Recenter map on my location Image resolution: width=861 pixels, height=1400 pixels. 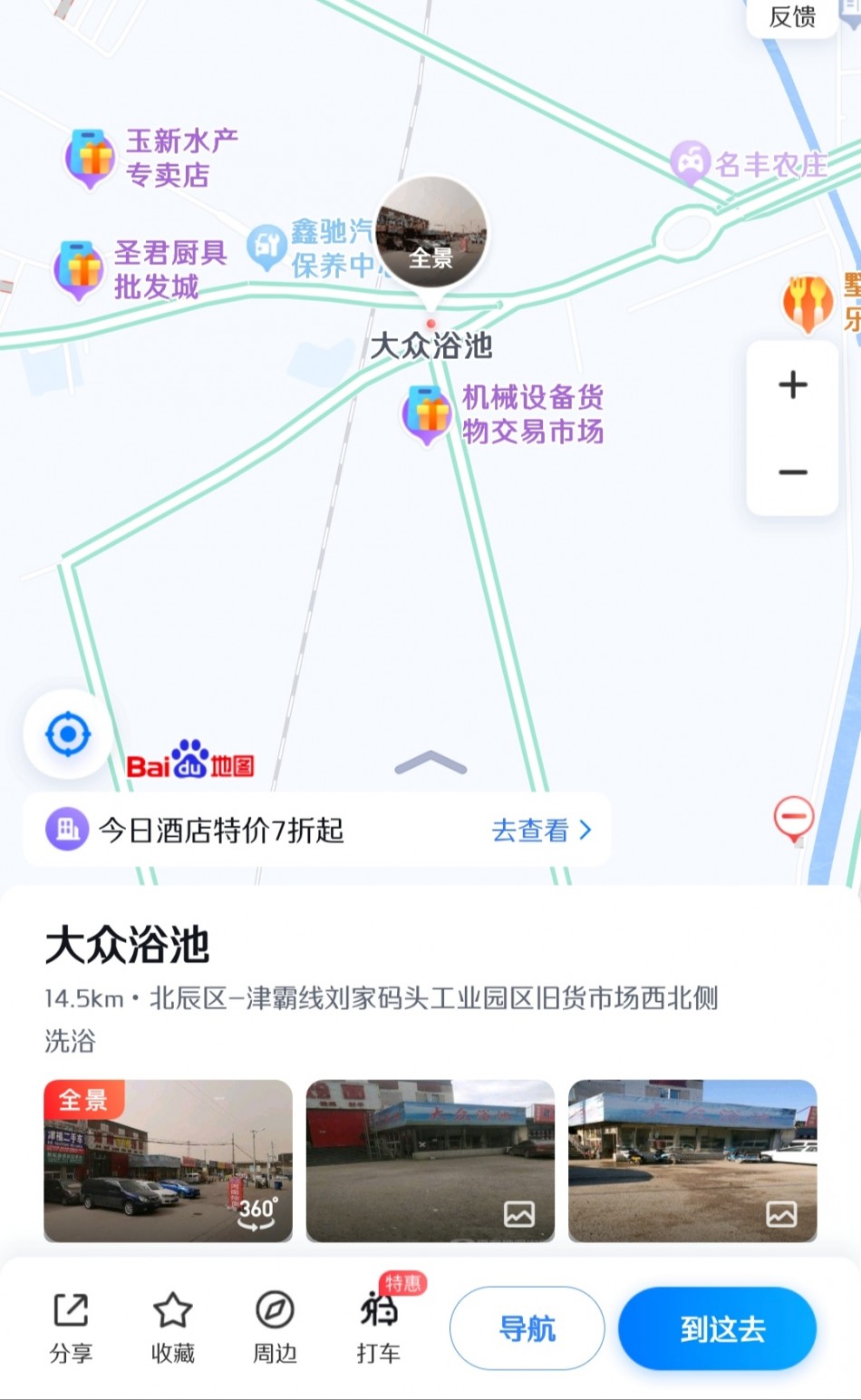click(x=68, y=734)
